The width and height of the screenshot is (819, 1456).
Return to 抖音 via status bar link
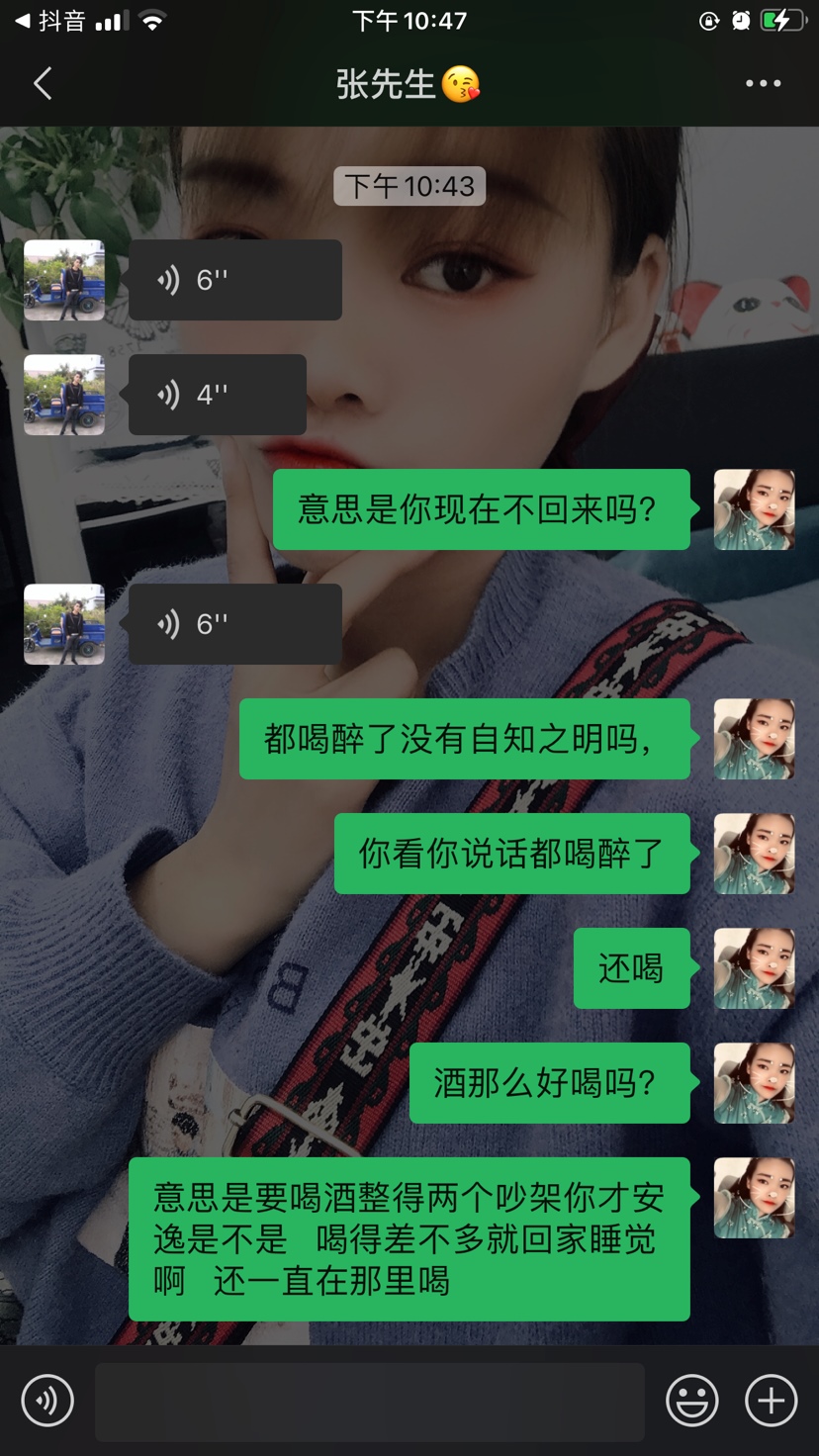pos(49,21)
